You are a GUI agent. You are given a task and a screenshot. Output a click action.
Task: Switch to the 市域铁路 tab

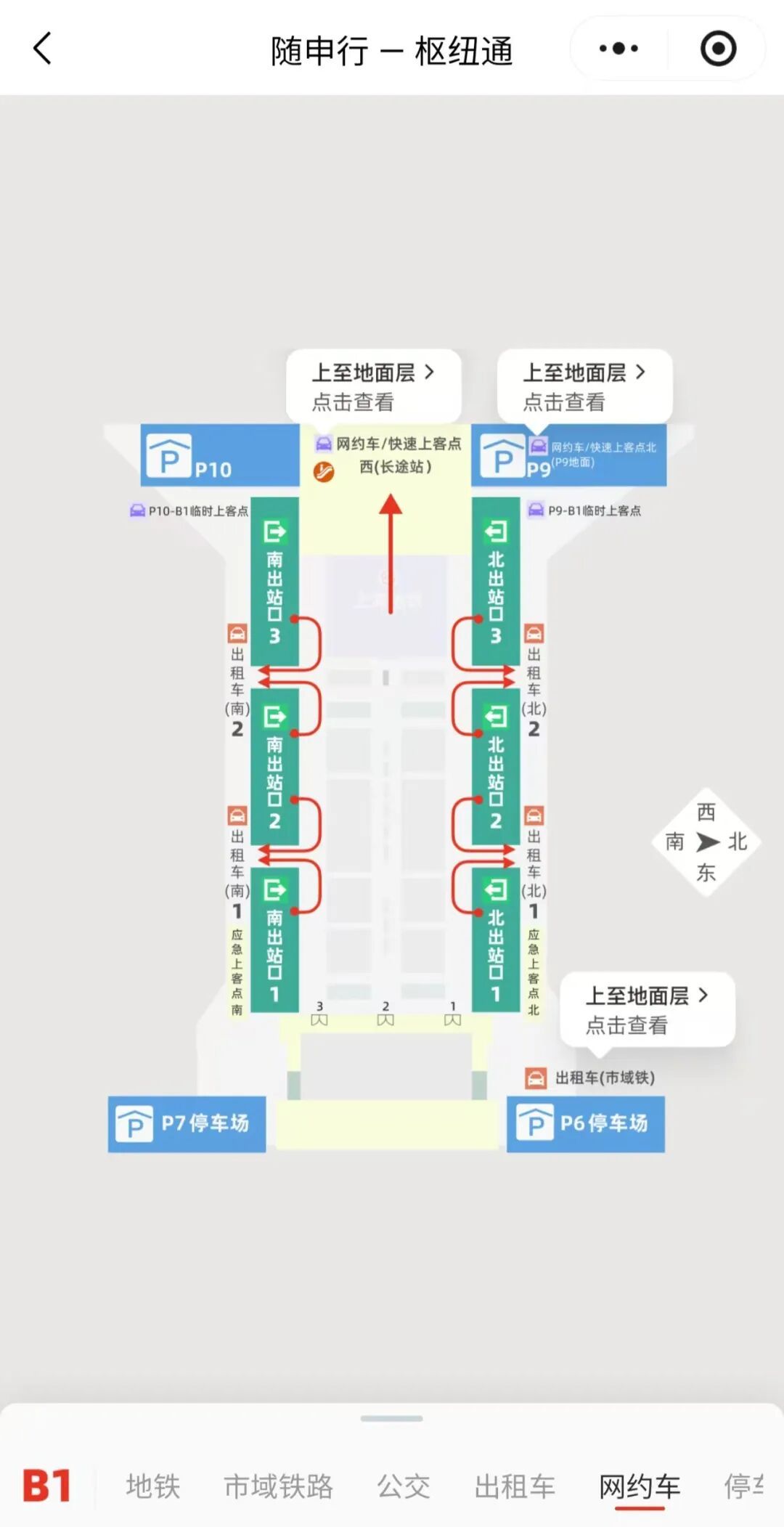(278, 1486)
